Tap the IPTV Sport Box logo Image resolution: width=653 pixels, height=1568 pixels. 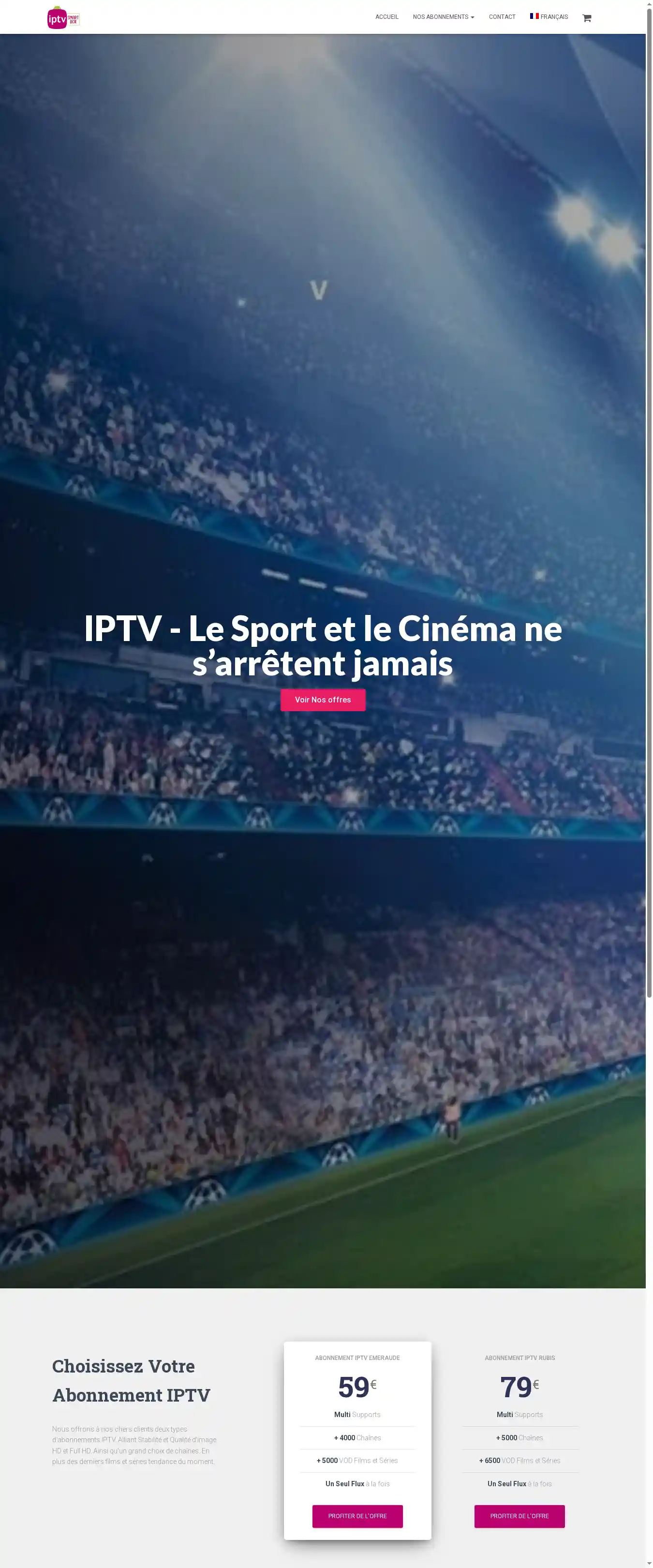pos(64,18)
